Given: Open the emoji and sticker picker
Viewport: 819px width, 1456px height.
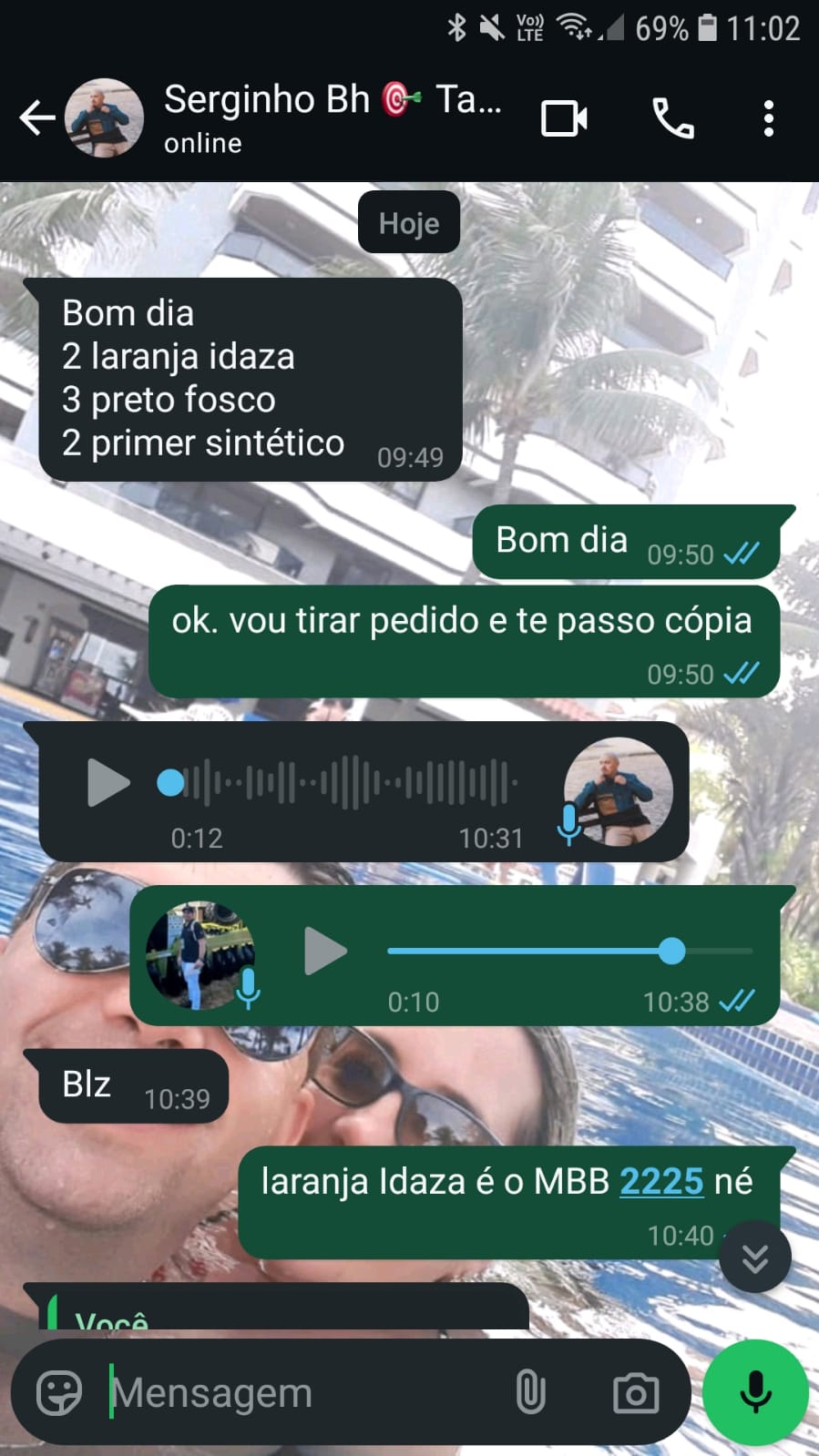Looking at the screenshot, I should pos(59,1393).
